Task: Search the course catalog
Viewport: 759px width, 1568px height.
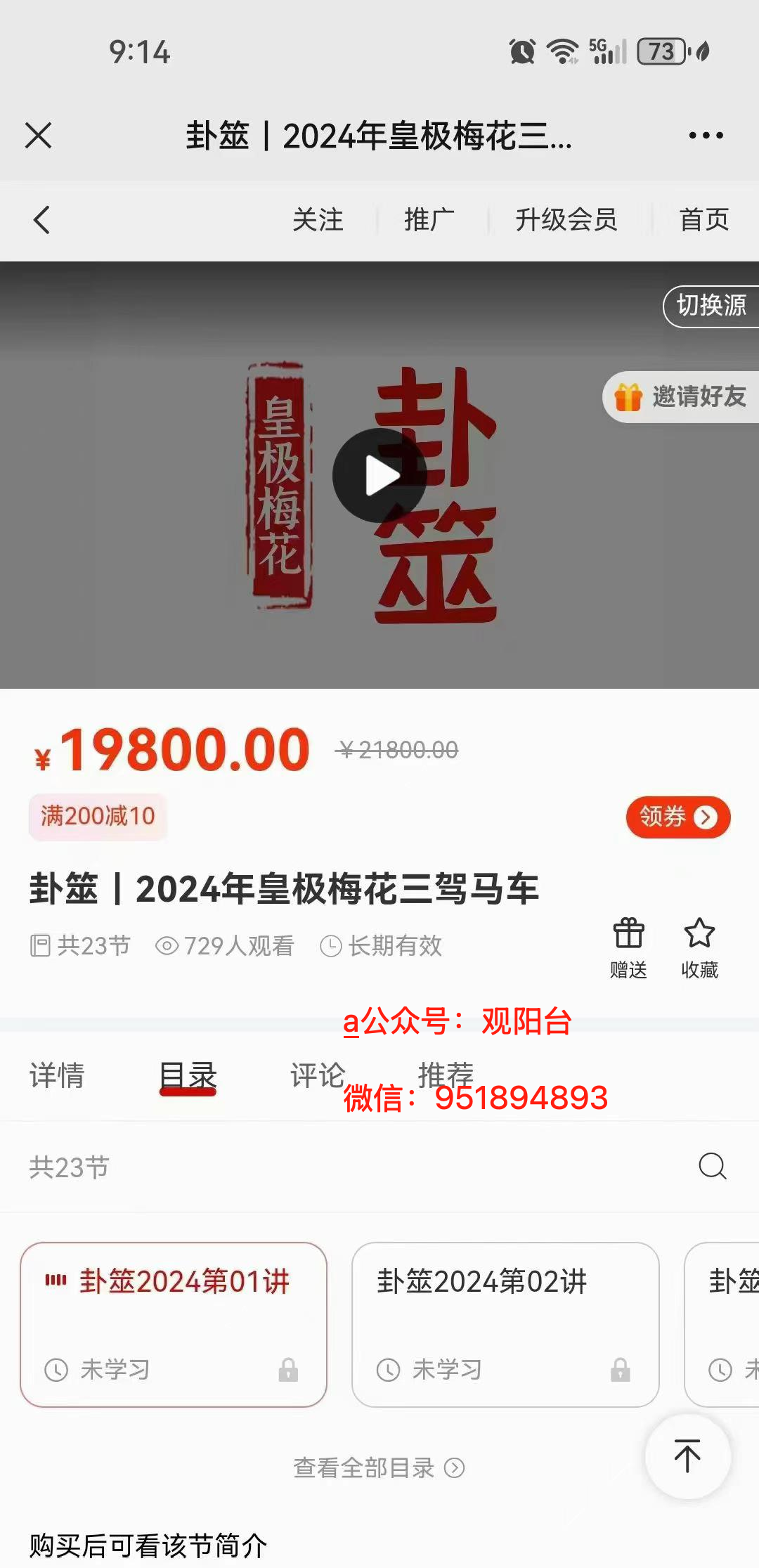Action: [712, 1166]
